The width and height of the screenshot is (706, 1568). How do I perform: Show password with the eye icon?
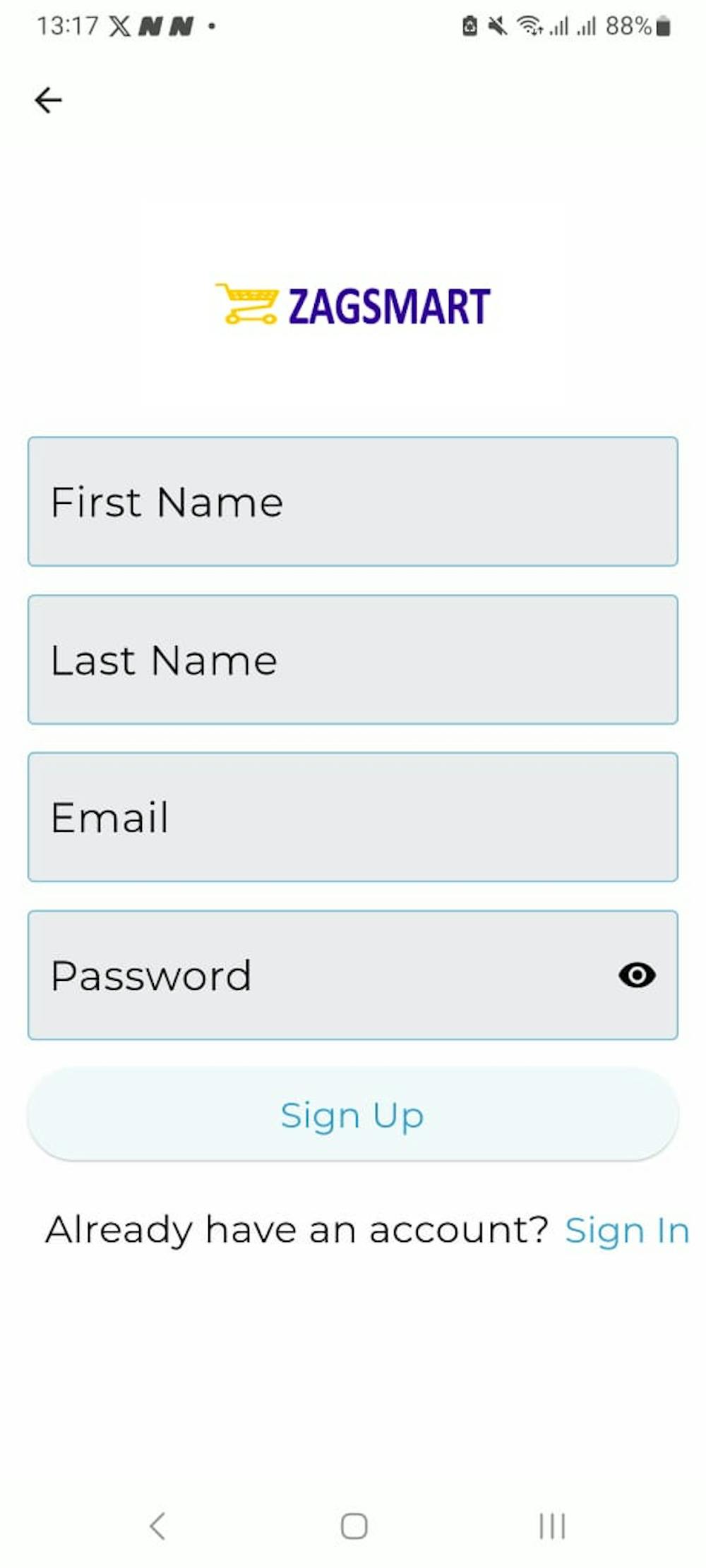click(x=637, y=975)
